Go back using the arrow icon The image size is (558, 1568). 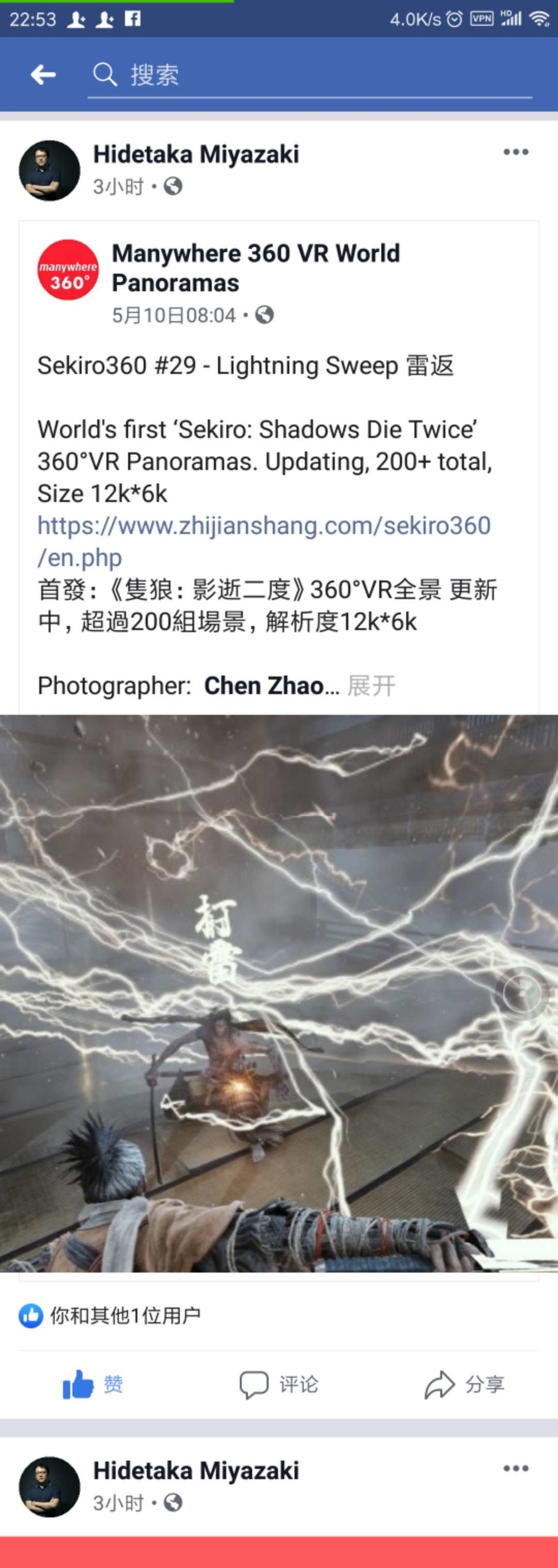(42, 75)
